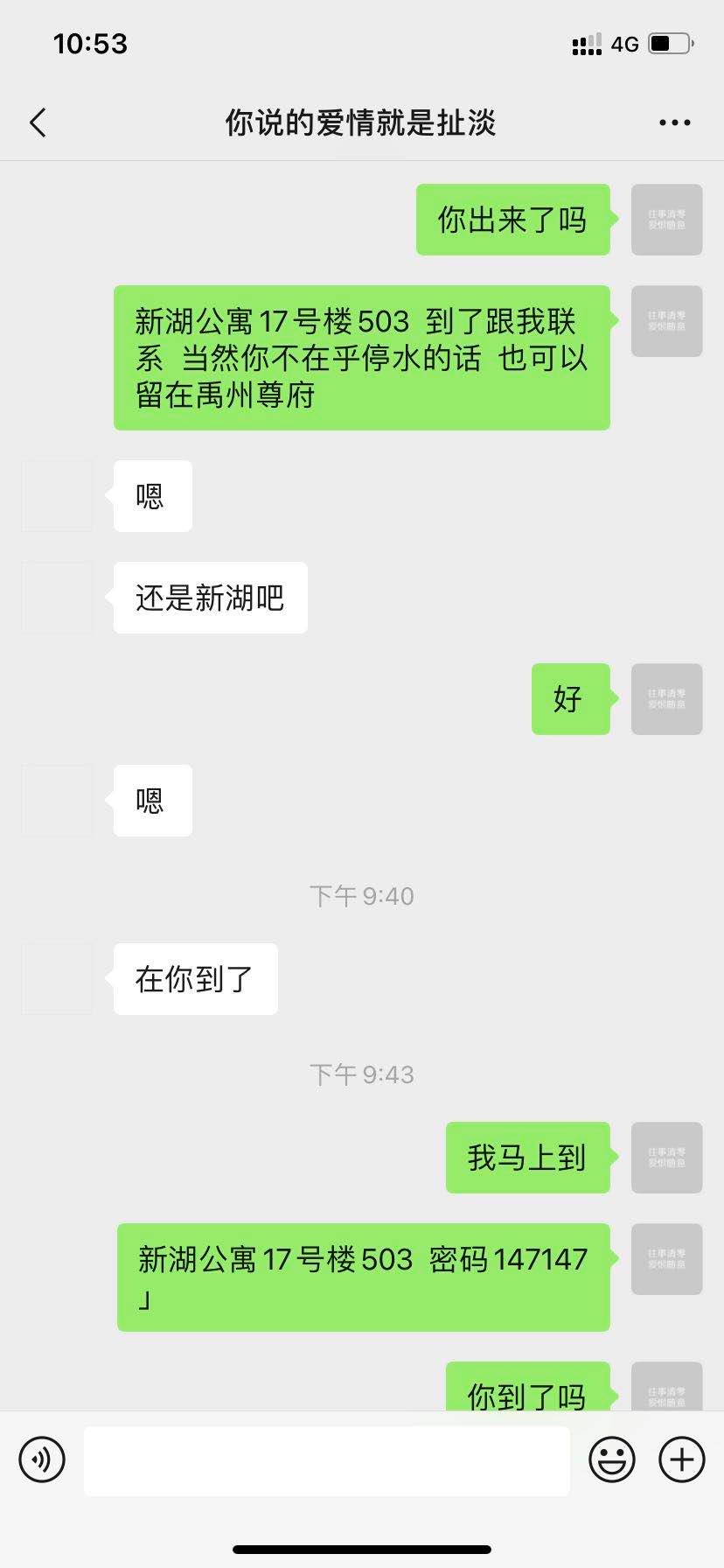Image resolution: width=724 pixels, height=1568 pixels.
Task: Open more attachments with the plus icon
Action: (x=680, y=1459)
